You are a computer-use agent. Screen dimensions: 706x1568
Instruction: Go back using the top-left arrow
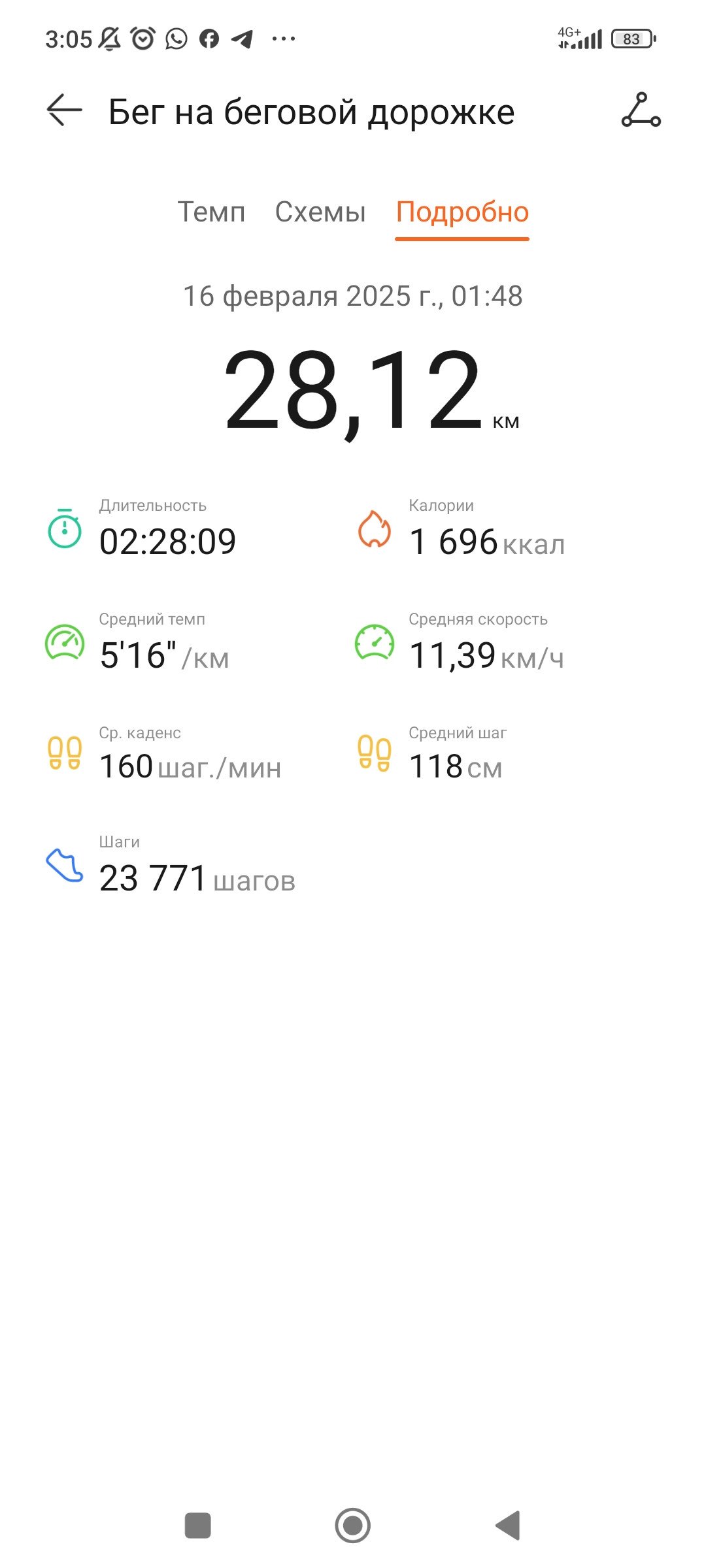click(x=64, y=110)
